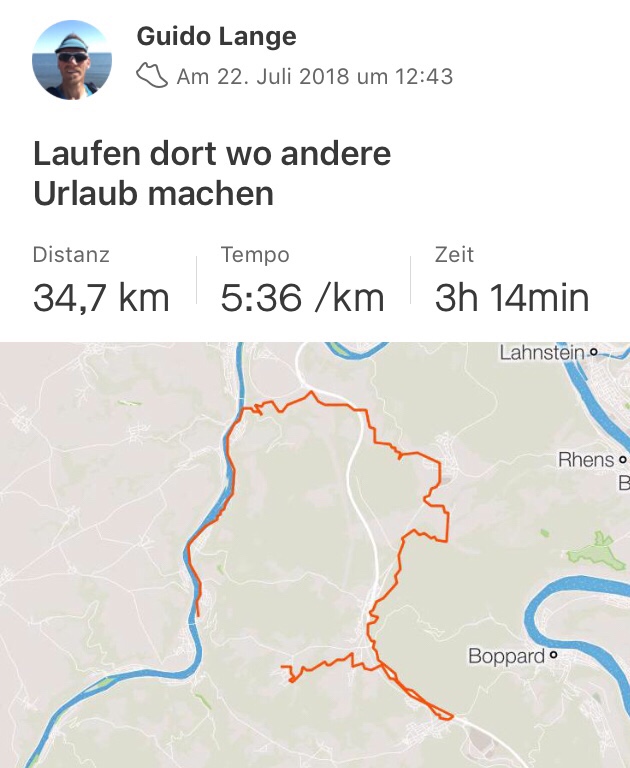Open Guido Lange's athlete name link
The height and width of the screenshot is (768, 630).
pos(217,38)
